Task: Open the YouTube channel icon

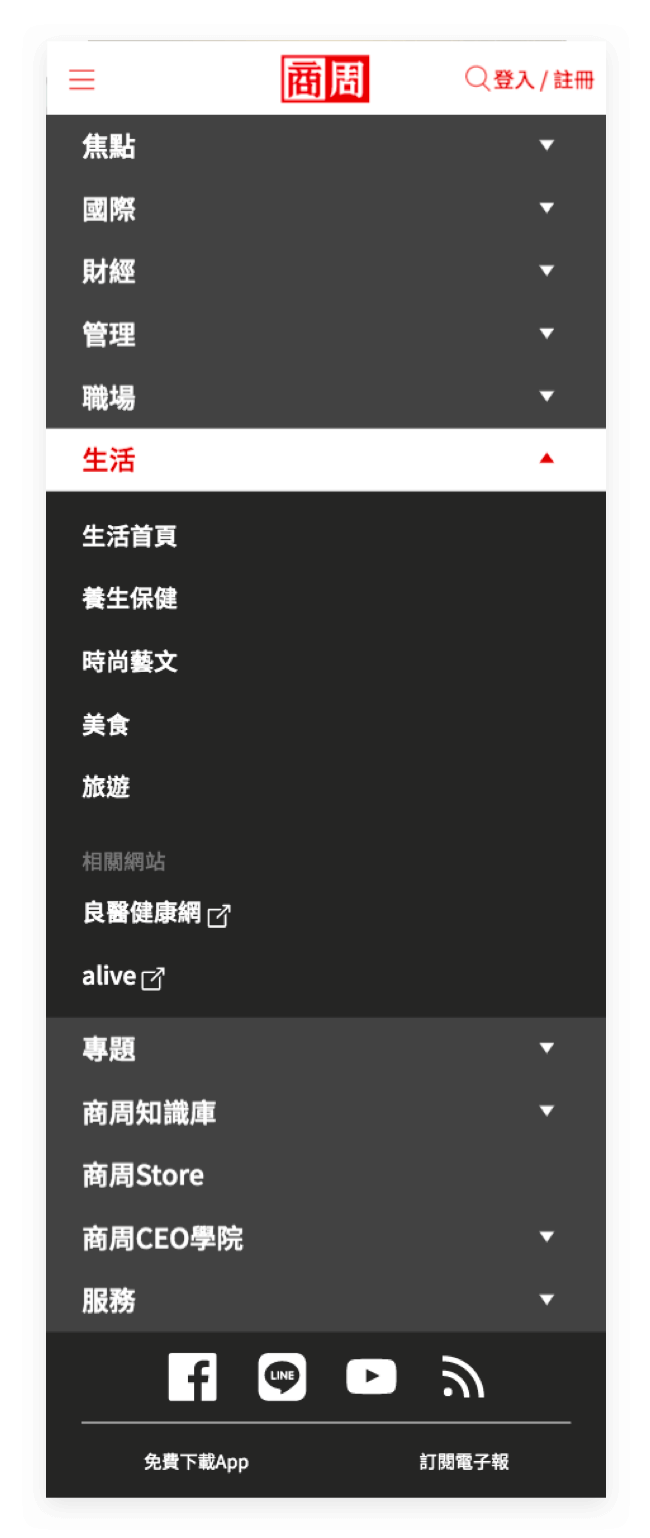Action: click(371, 1377)
